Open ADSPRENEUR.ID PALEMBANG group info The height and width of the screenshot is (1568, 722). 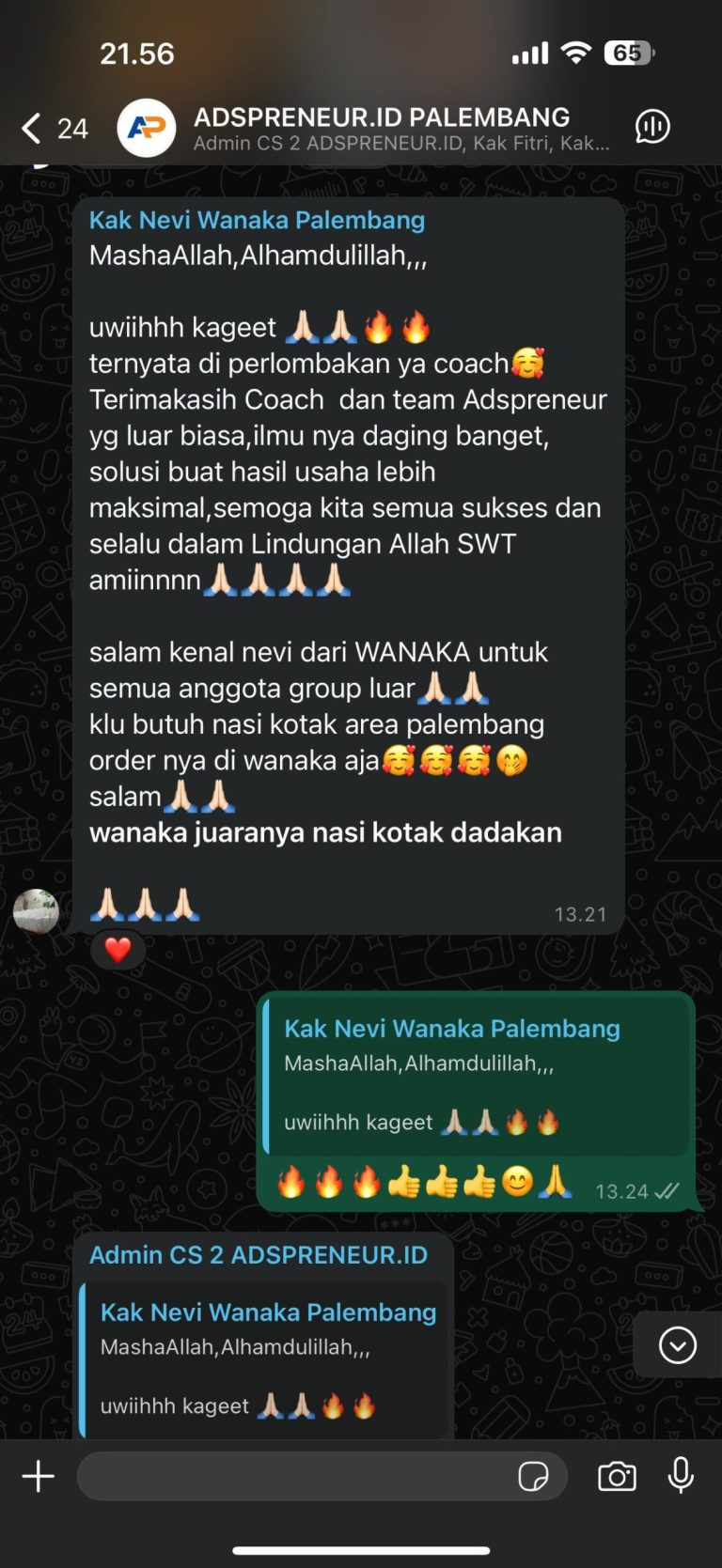tap(381, 128)
